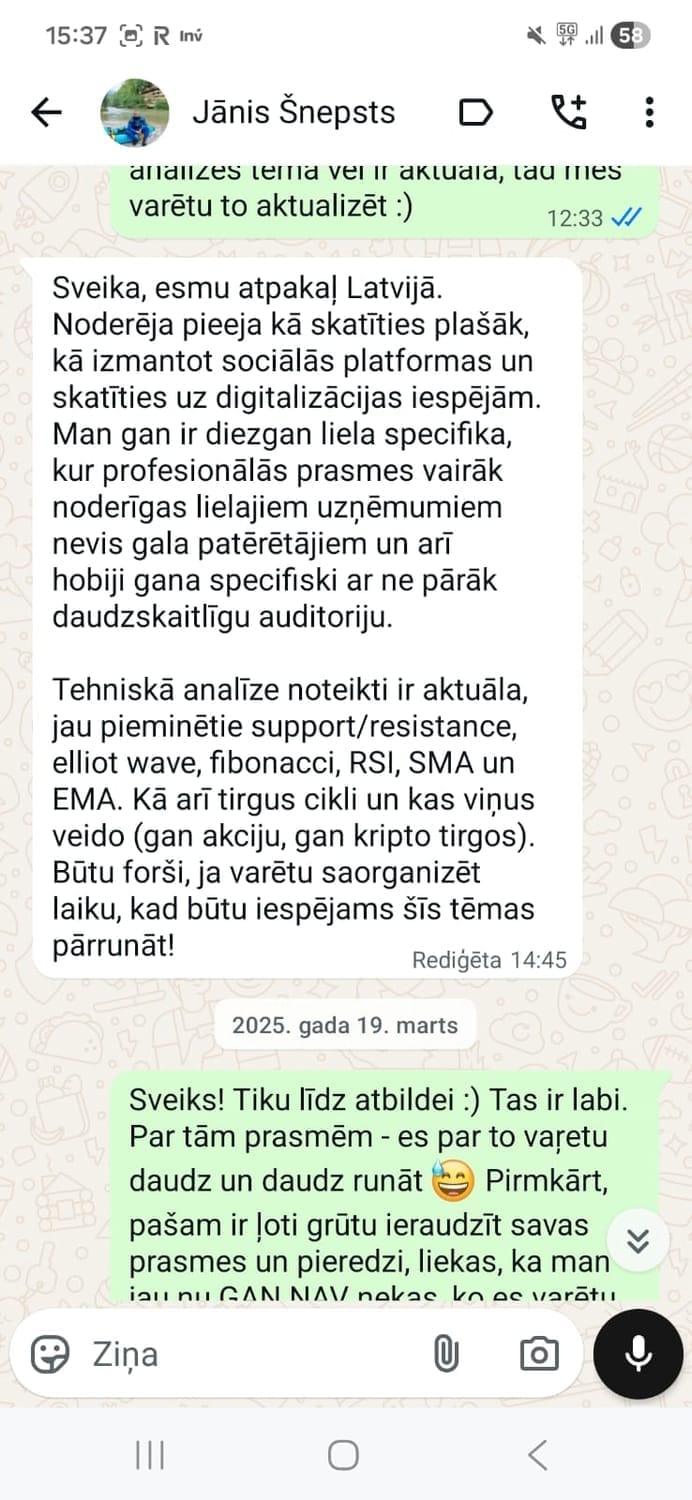The height and width of the screenshot is (1500, 692).
Task: Attach a file with the paperclip
Action: (446, 1355)
